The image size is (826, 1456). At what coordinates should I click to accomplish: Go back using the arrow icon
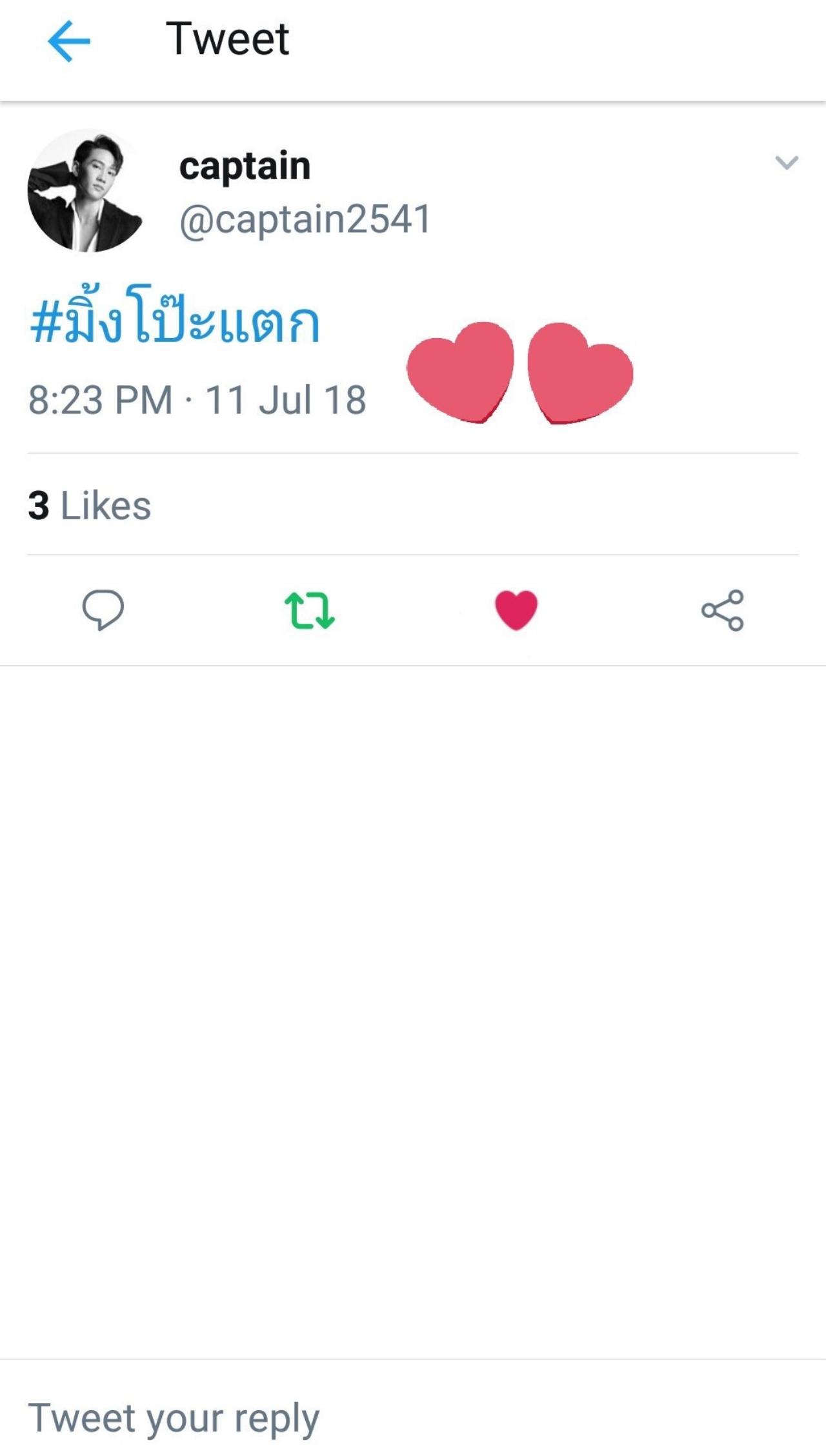click(68, 41)
